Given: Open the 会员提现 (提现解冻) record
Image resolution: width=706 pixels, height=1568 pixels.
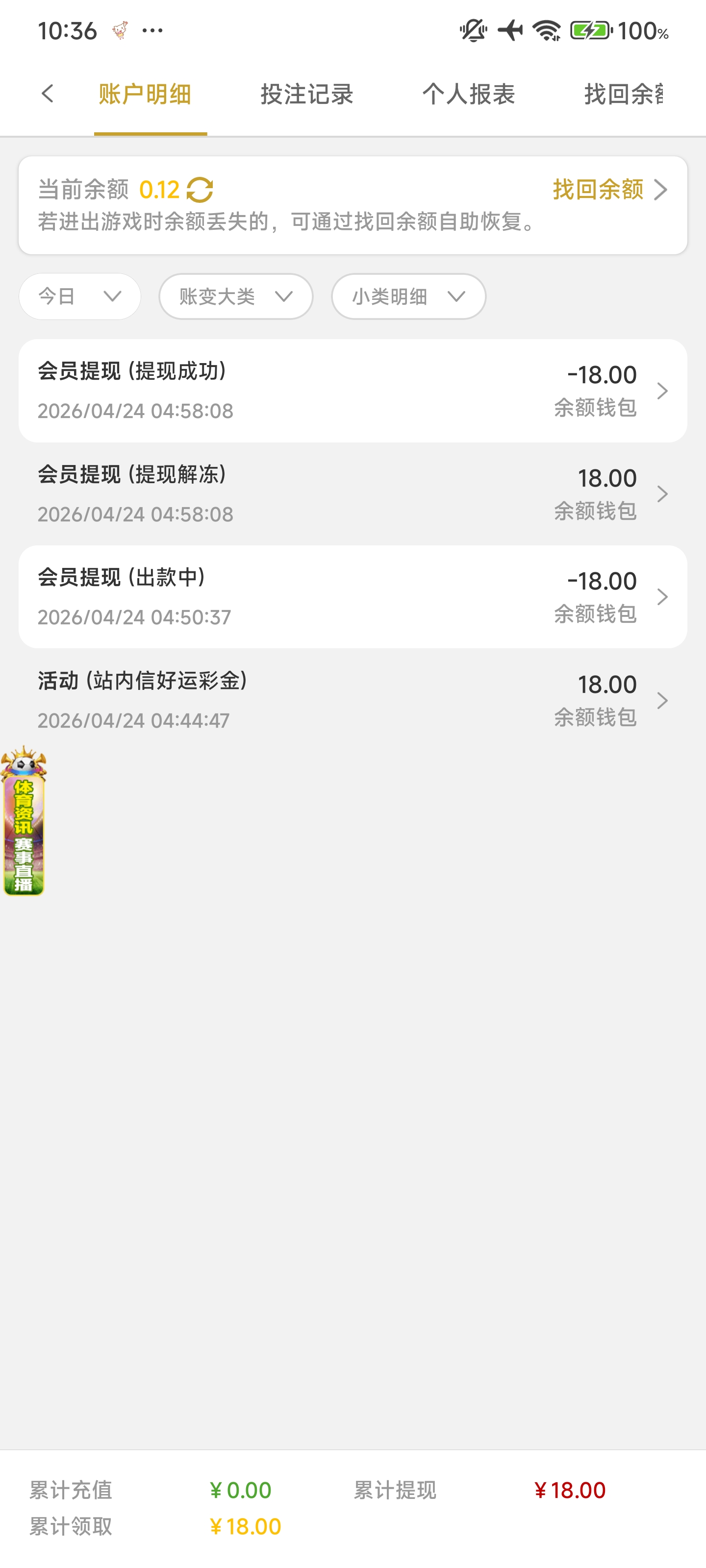Looking at the screenshot, I should [353, 493].
